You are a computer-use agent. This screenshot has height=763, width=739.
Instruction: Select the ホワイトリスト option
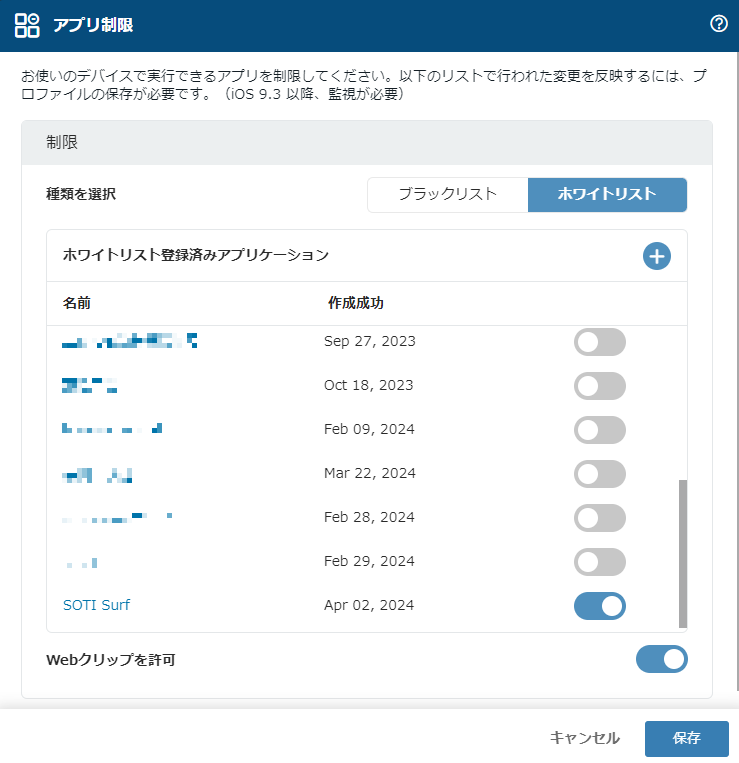click(x=607, y=195)
